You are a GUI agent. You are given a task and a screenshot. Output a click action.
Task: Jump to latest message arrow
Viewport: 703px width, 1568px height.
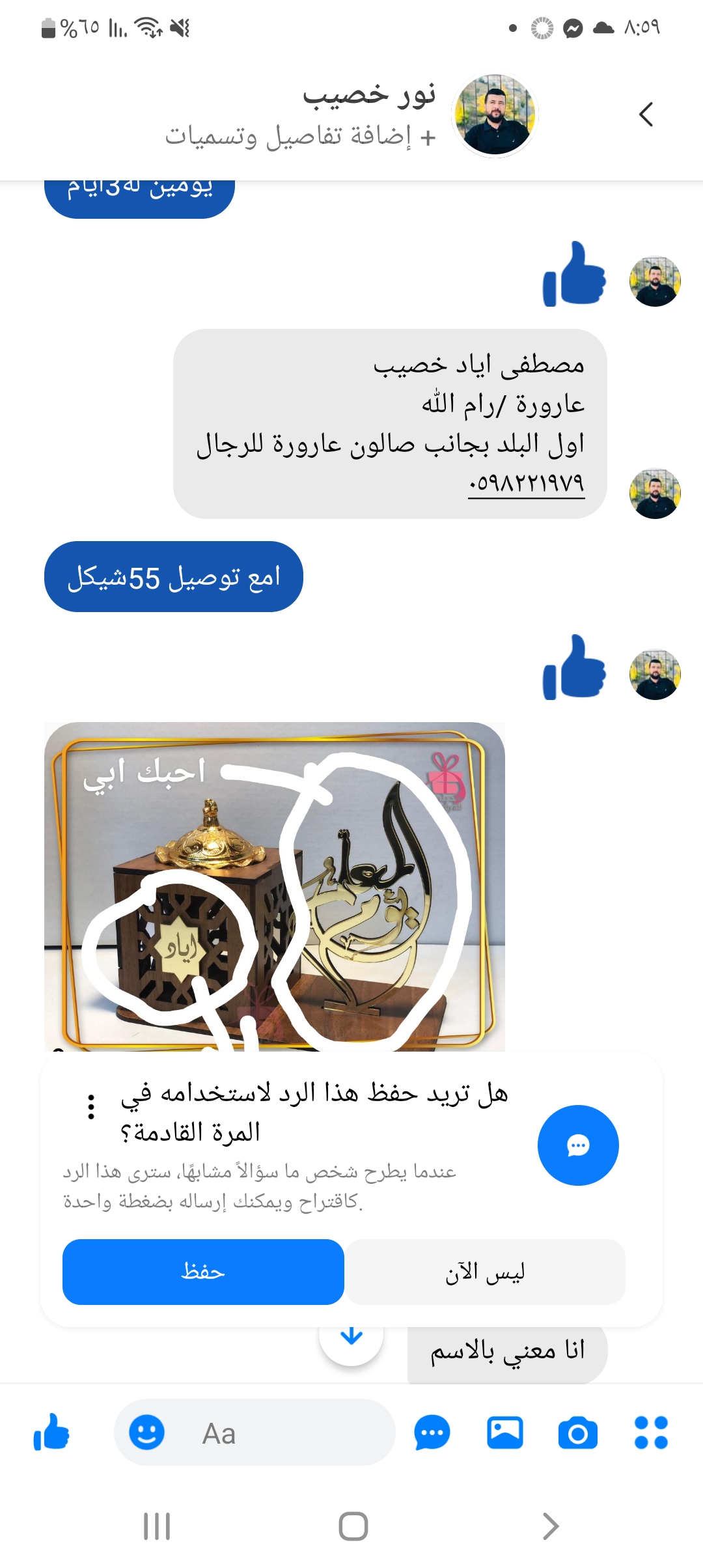[x=351, y=1337]
